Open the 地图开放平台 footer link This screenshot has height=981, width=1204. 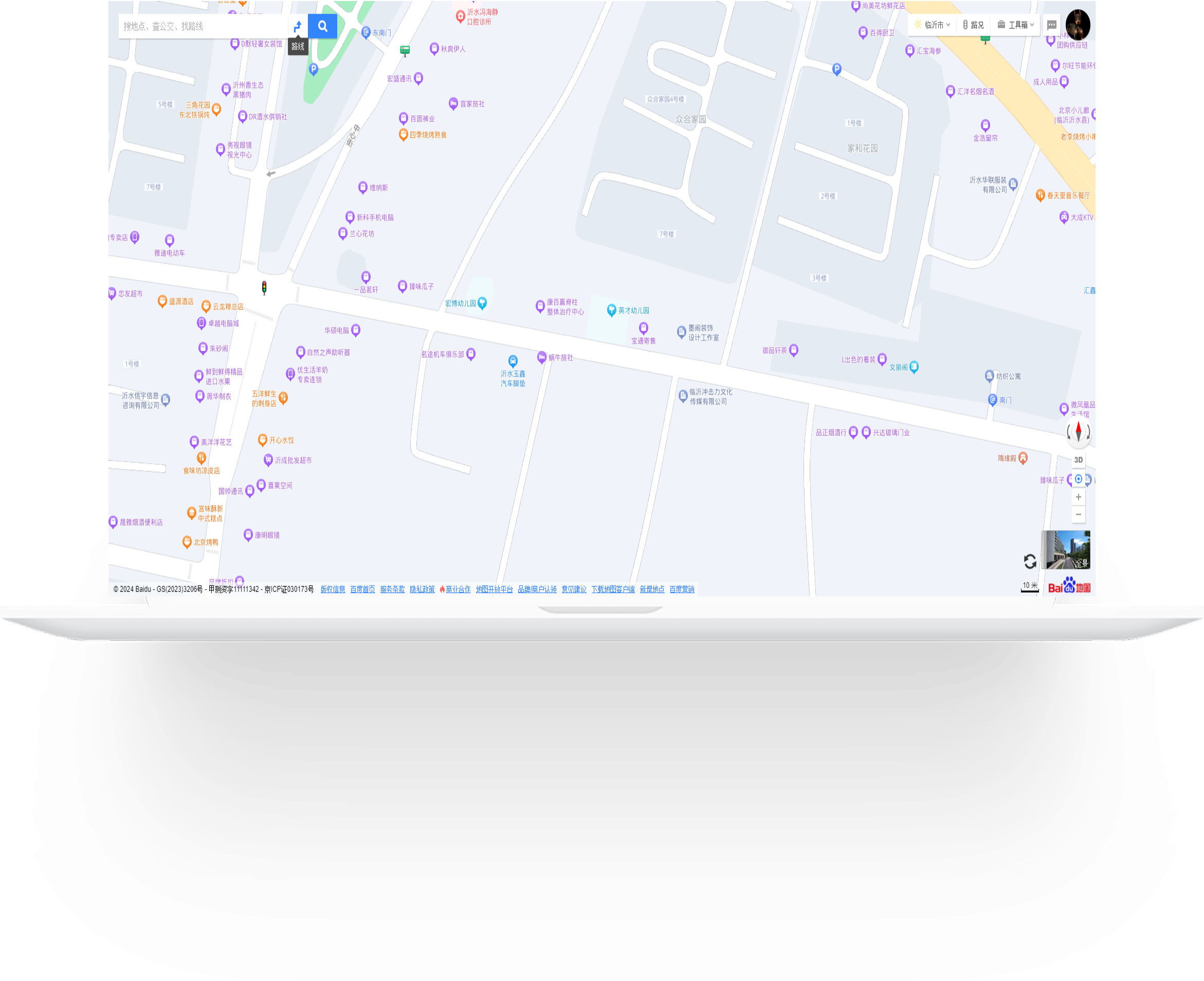tap(494, 589)
